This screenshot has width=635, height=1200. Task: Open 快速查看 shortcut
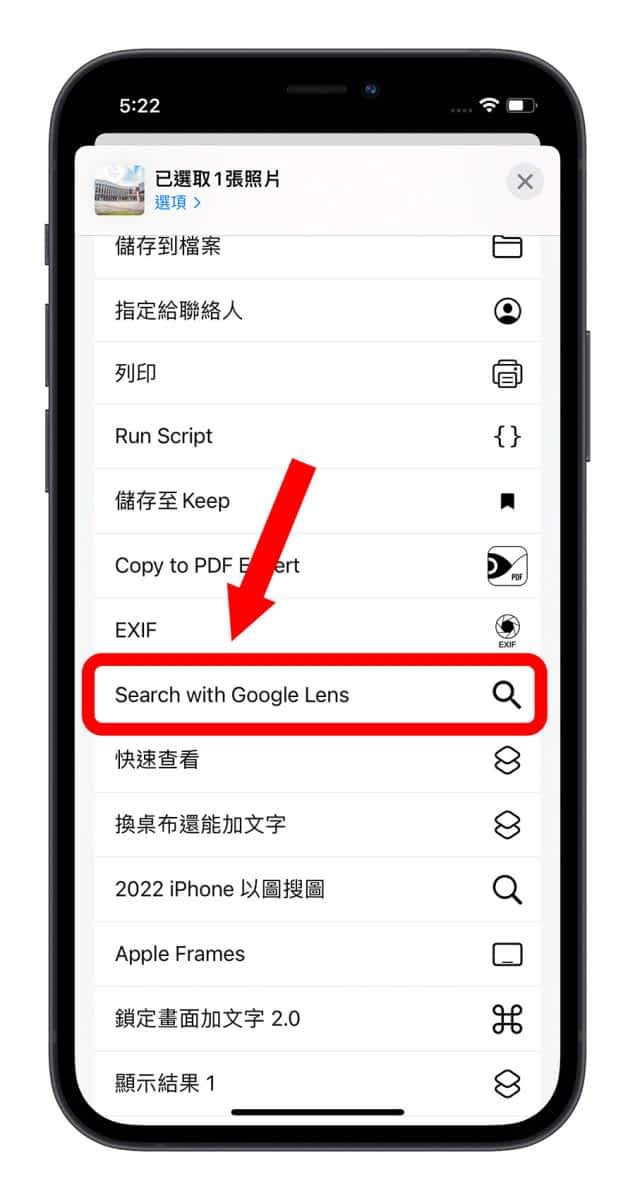[x=316, y=760]
